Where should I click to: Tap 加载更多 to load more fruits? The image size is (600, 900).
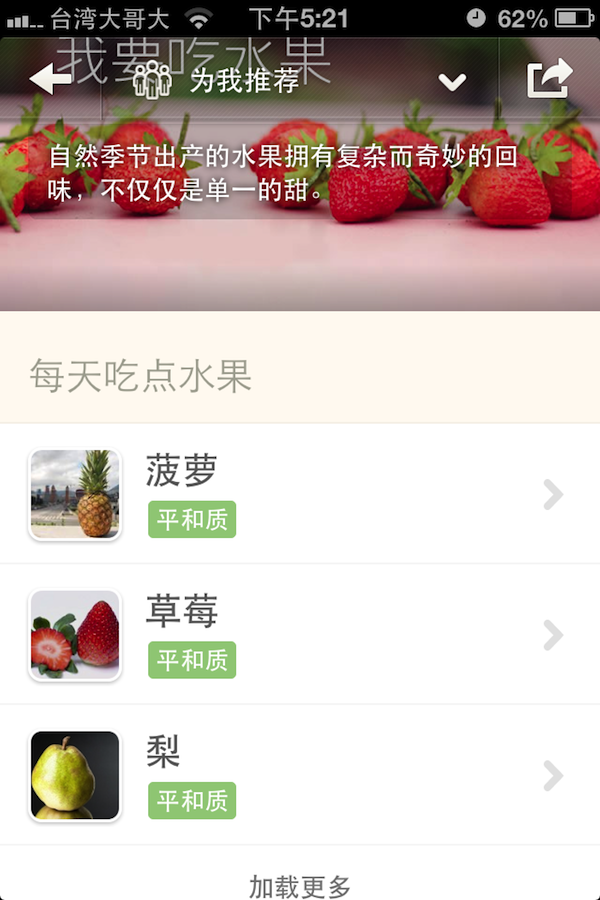coord(300,886)
